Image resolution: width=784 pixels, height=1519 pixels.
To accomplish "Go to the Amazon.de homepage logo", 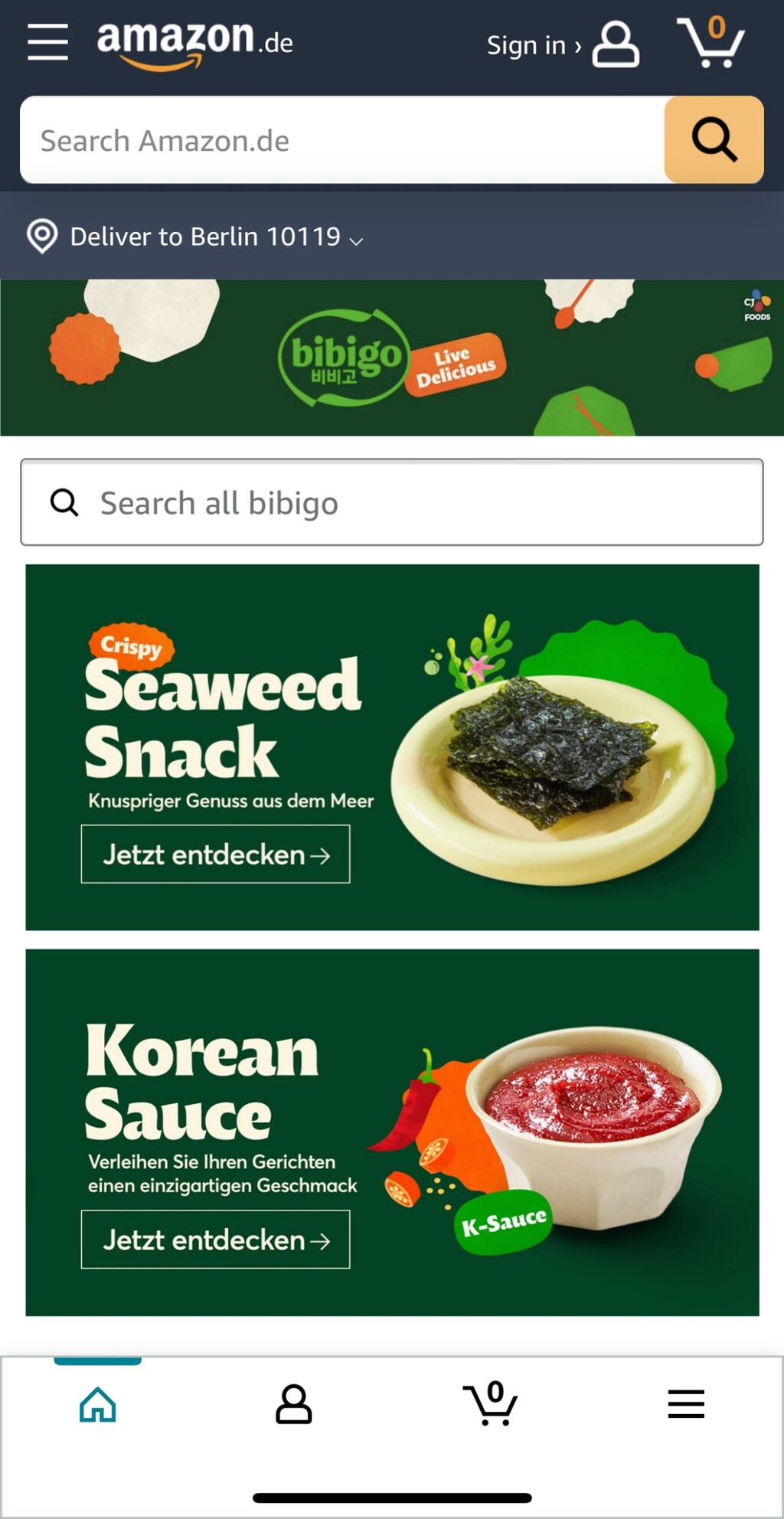I will [x=194, y=43].
